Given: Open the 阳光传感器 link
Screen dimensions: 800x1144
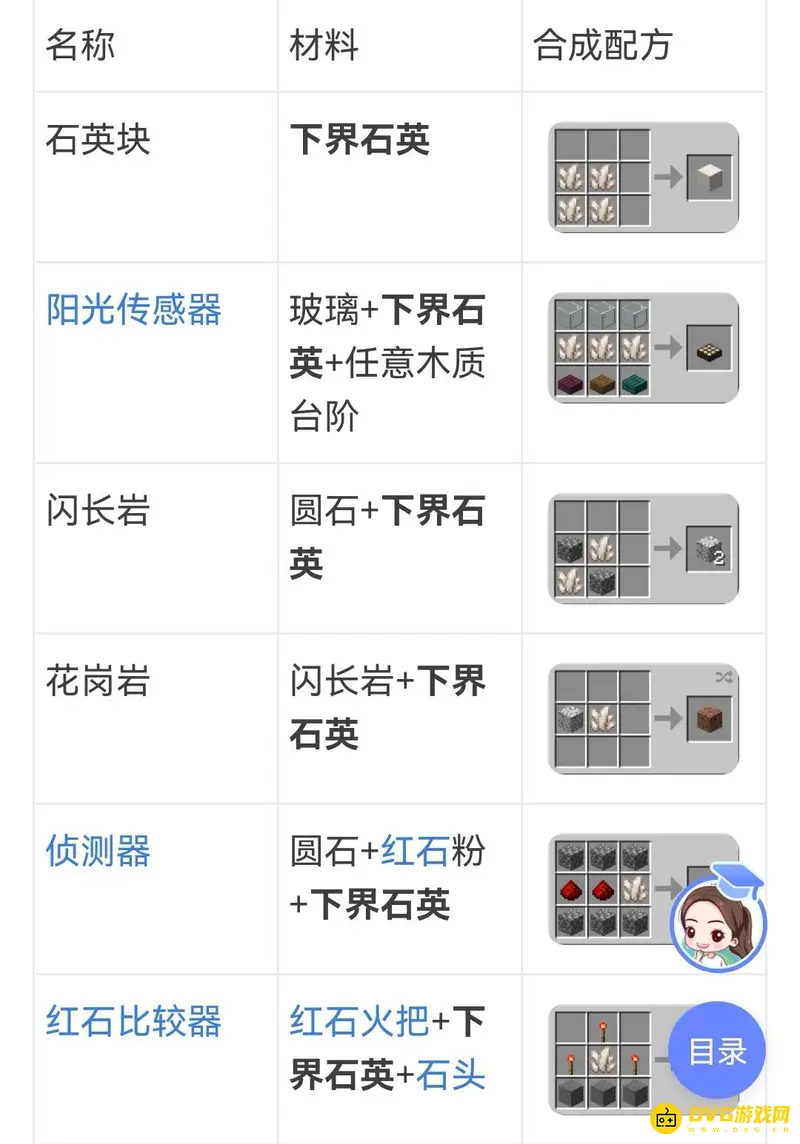Looking at the screenshot, I should tap(133, 310).
